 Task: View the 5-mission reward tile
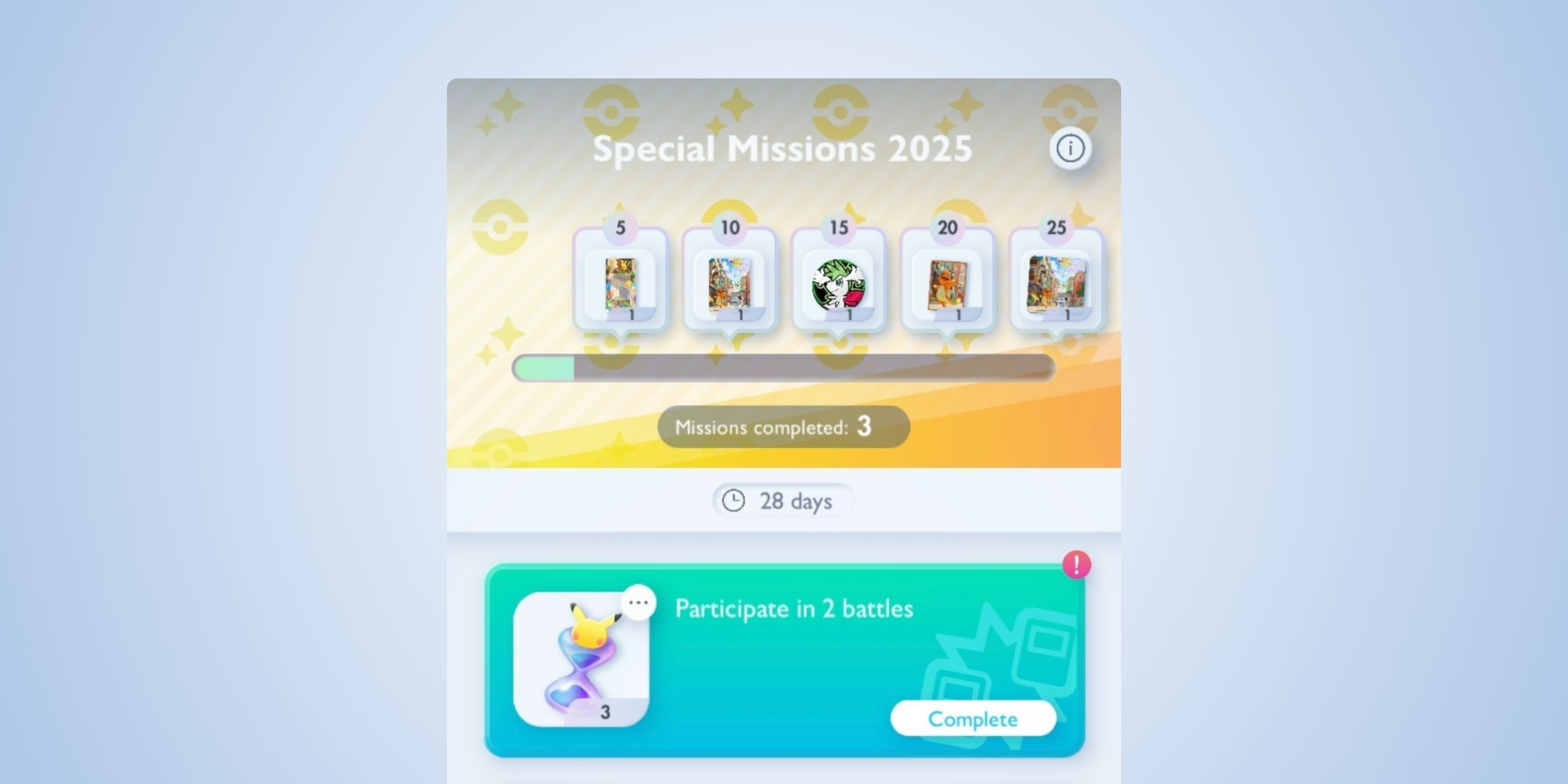pos(620,284)
